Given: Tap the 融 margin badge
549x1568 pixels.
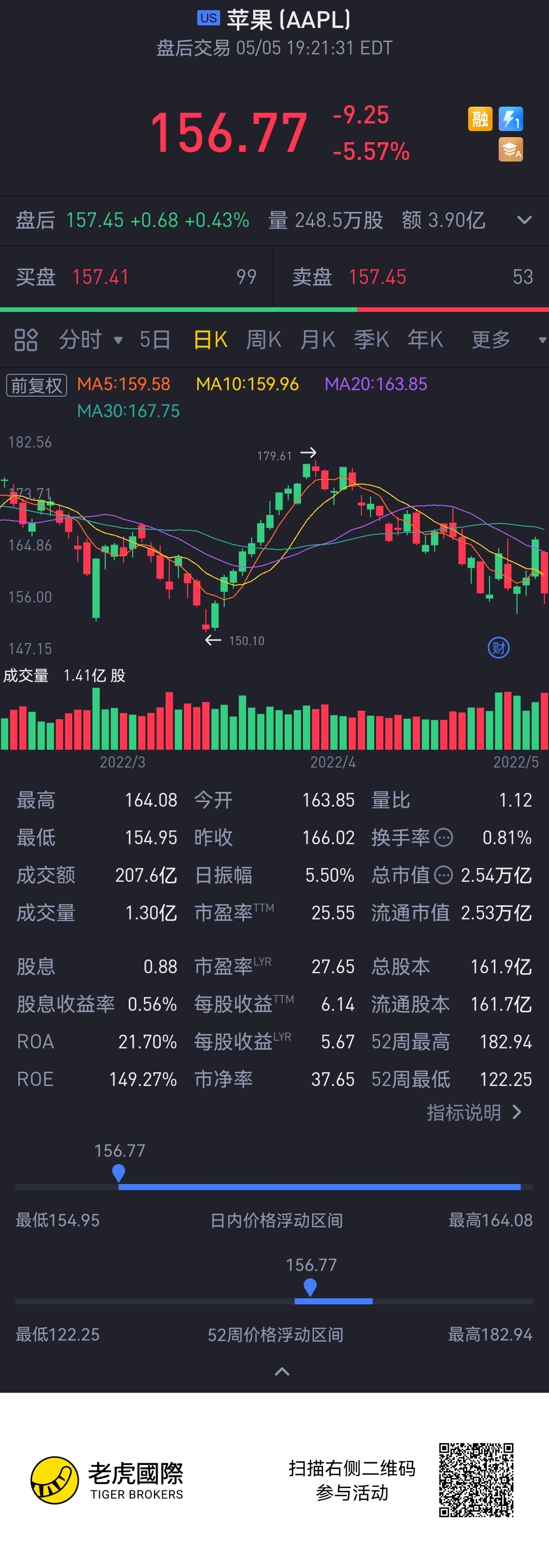Looking at the screenshot, I should [x=479, y=119].
